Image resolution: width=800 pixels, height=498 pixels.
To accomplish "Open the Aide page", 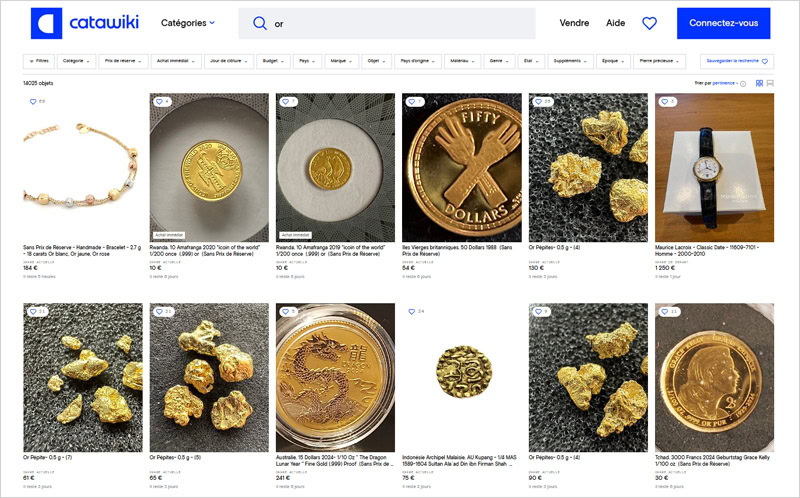I will (615, 23).
